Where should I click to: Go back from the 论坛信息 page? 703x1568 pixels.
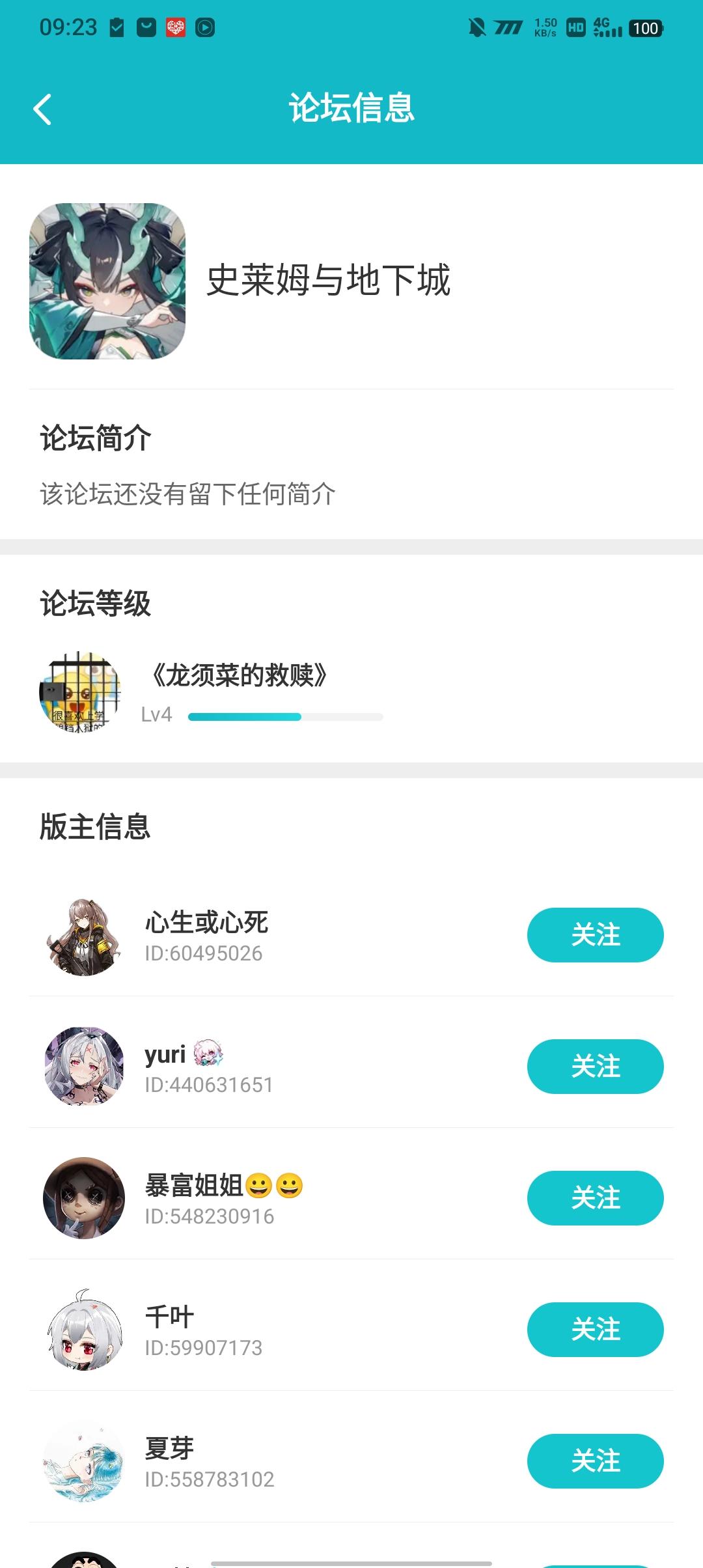tap(43, 109)
